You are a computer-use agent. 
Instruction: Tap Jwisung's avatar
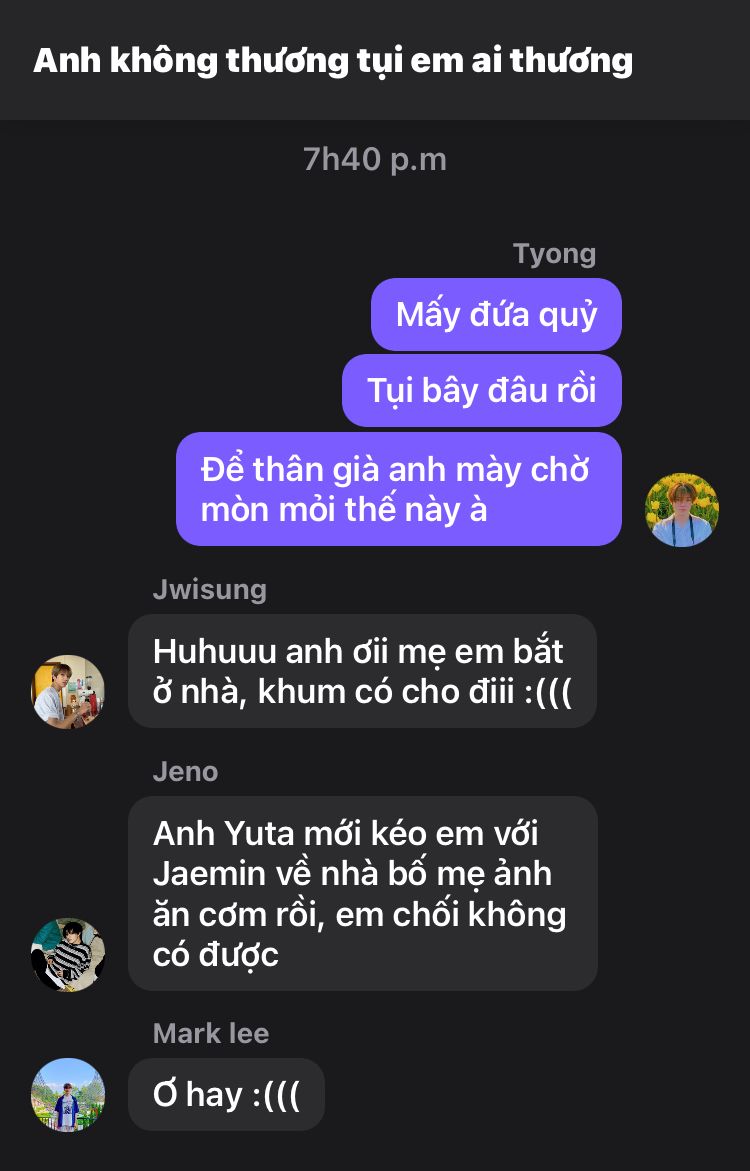[x=68, y=691]
